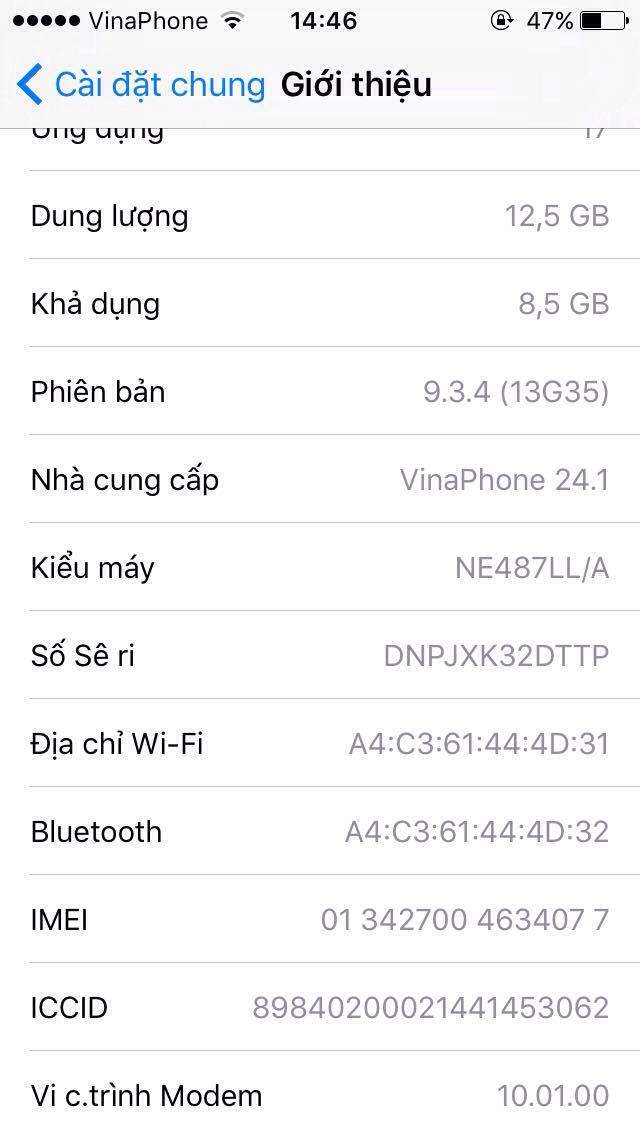The height and width of the screenshot is (1136, 640).
Task: Go back to Cài đặt chung
Action: click(141, 84)
